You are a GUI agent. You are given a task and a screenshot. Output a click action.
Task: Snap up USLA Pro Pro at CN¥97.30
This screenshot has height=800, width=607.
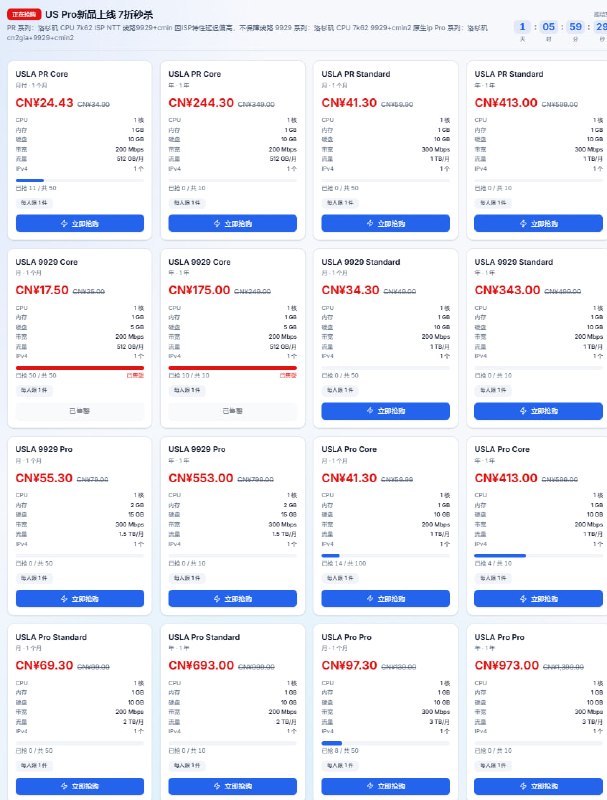pyautogui.click(x=386, y=786)
